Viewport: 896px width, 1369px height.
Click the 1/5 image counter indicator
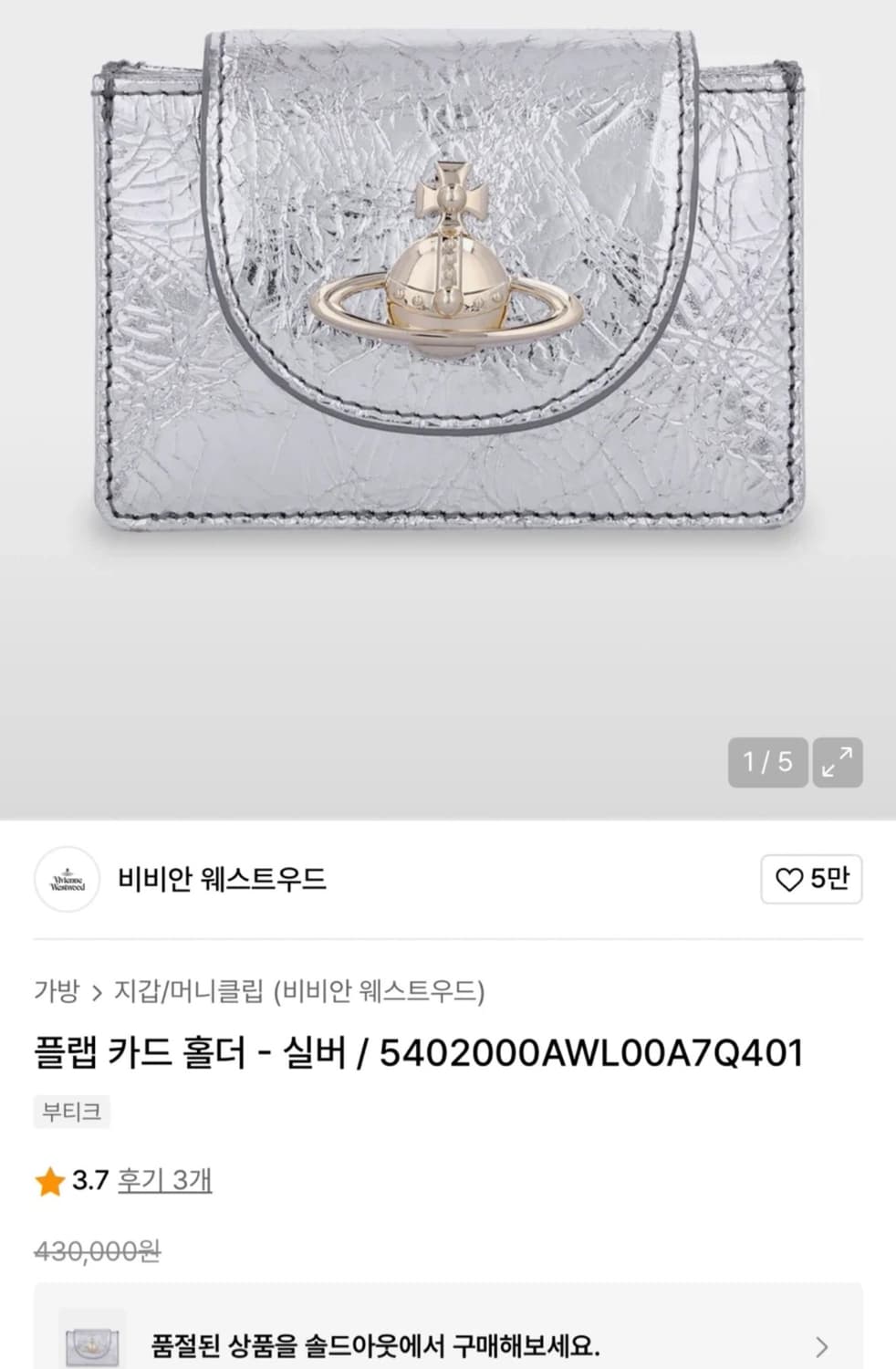click(767, 760)
